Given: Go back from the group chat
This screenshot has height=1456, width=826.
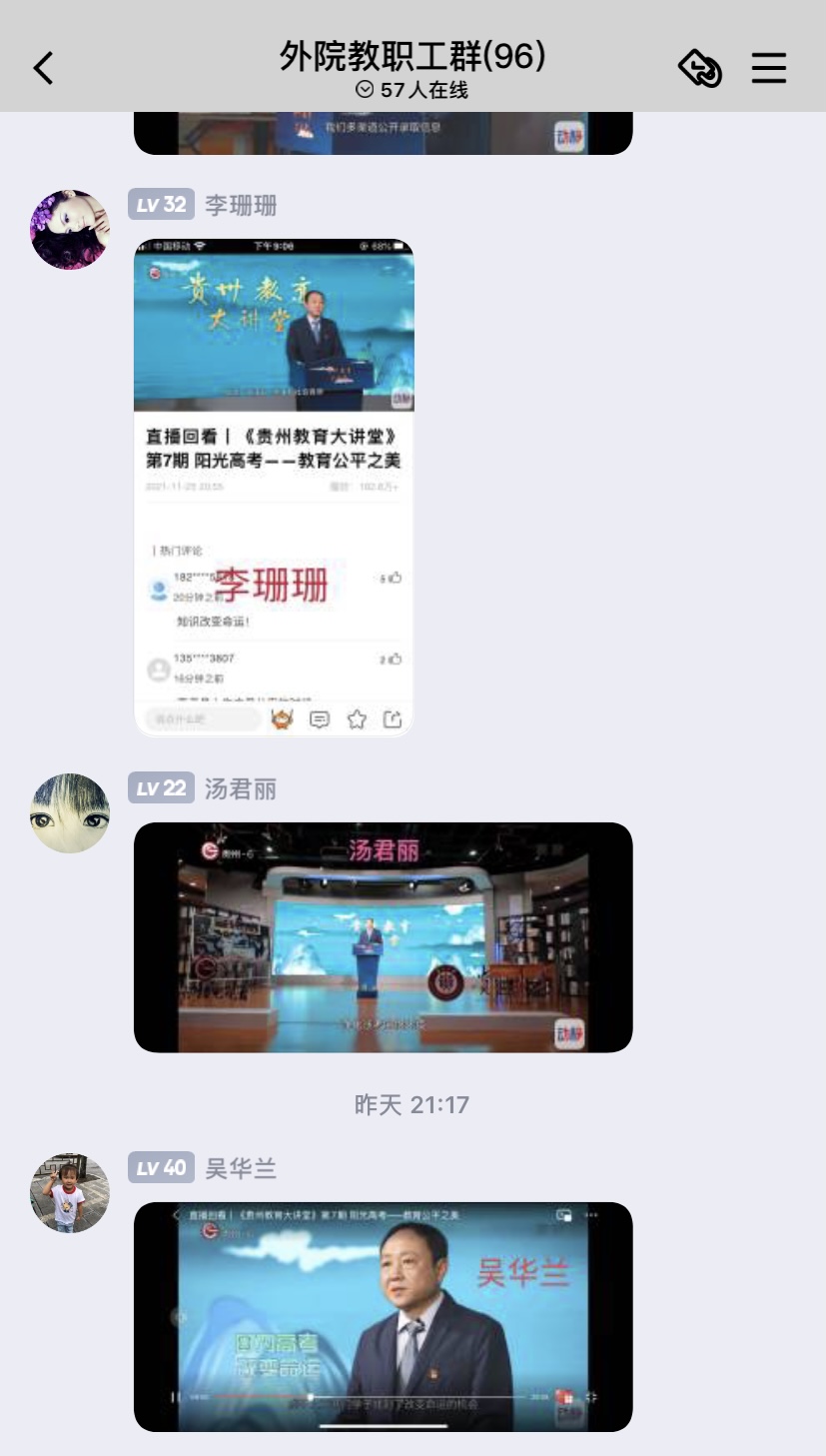Looking at the screenshot, I should (x=43, y=68).
